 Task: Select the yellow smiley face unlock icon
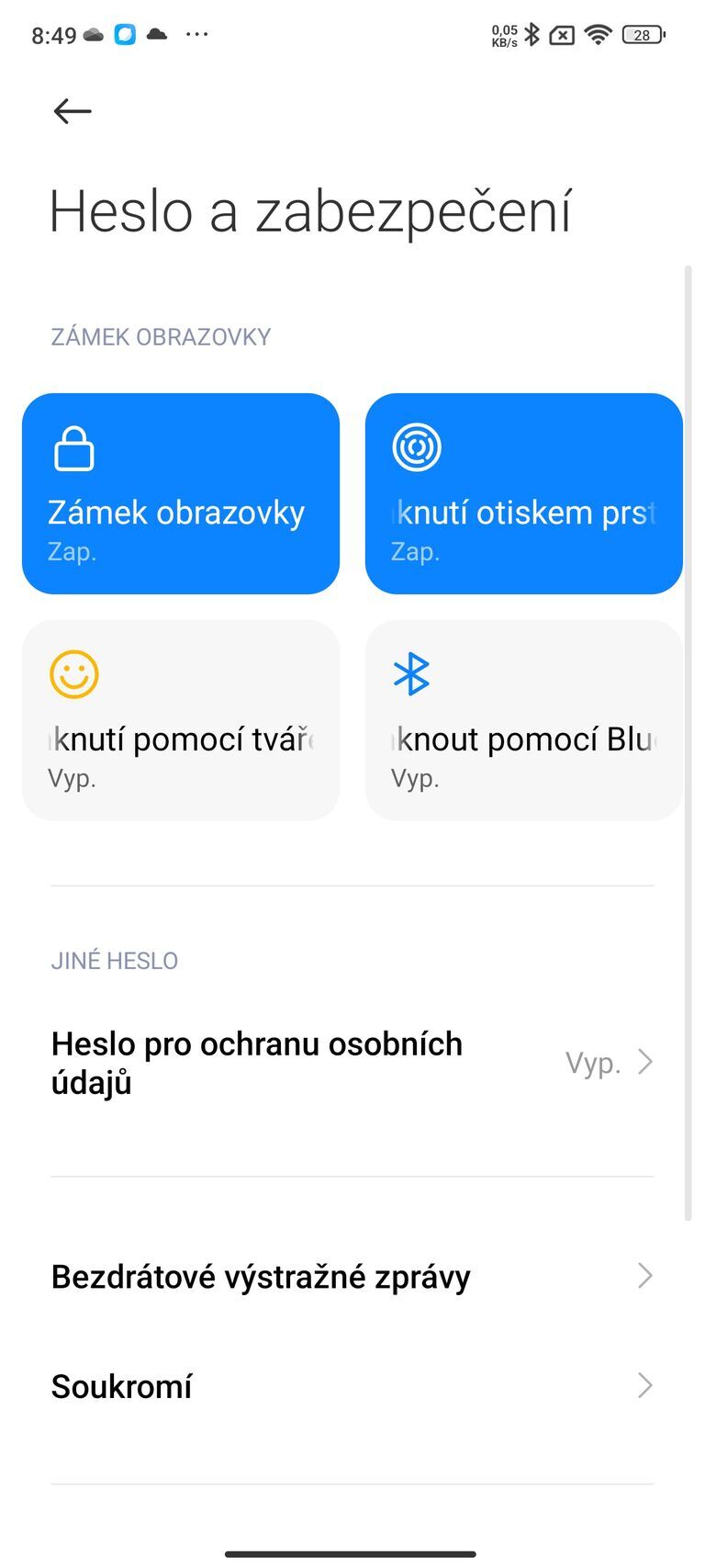[73, 674]
